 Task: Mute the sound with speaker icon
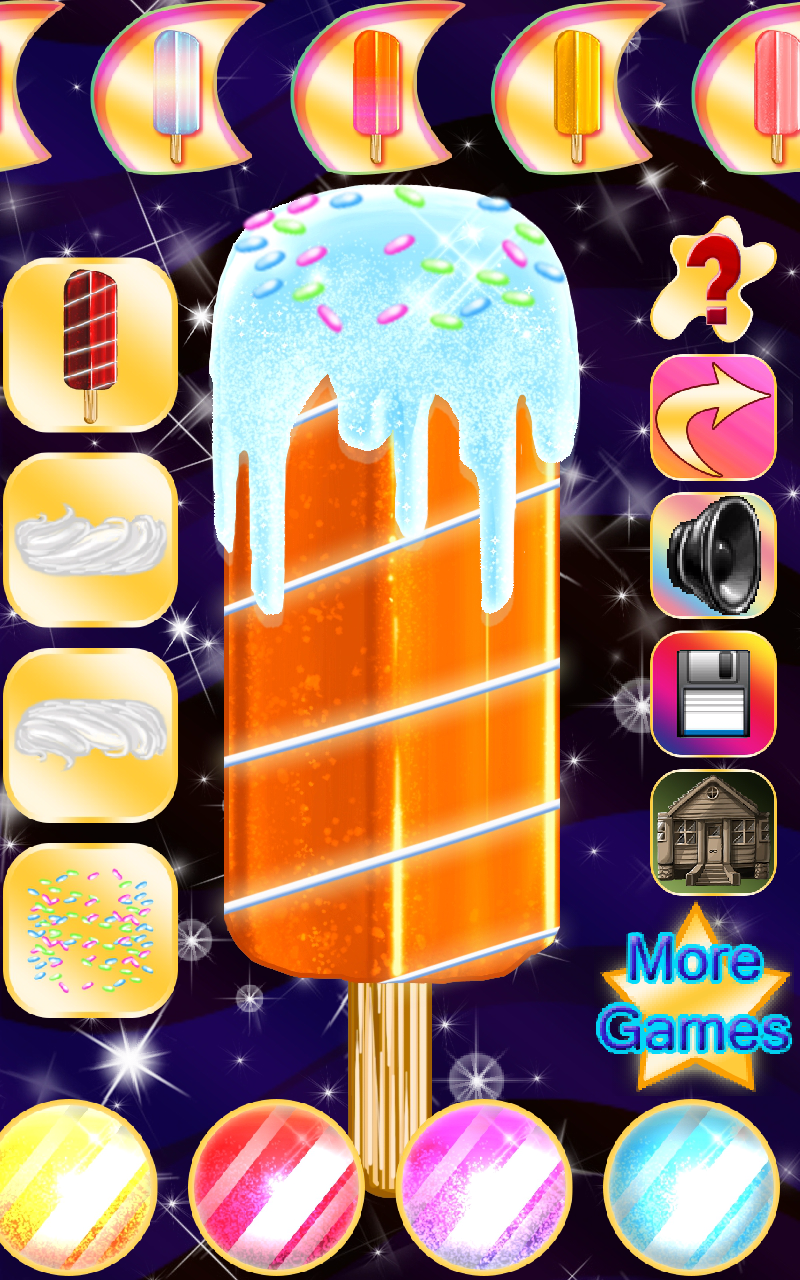[713, 555]
